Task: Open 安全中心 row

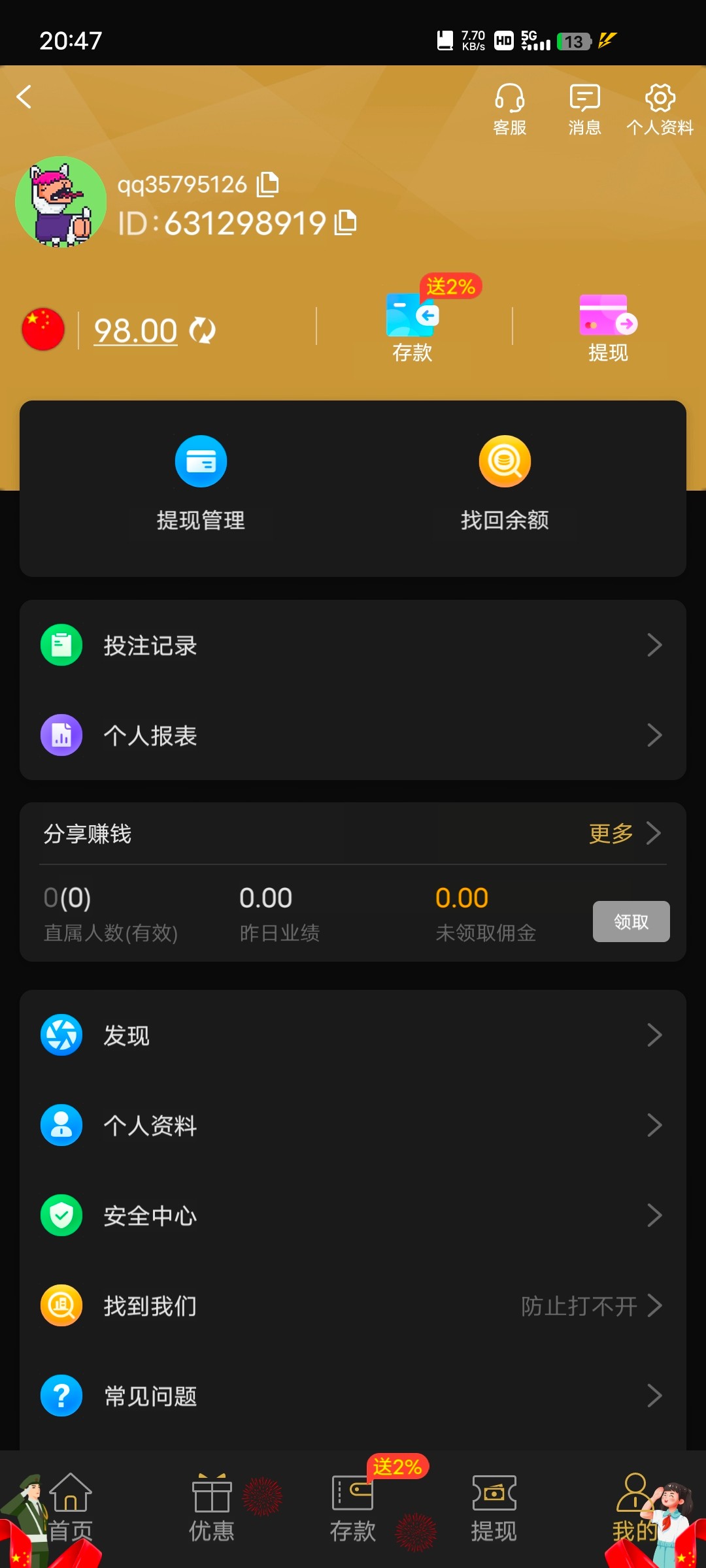Action: click(353, 1216)
